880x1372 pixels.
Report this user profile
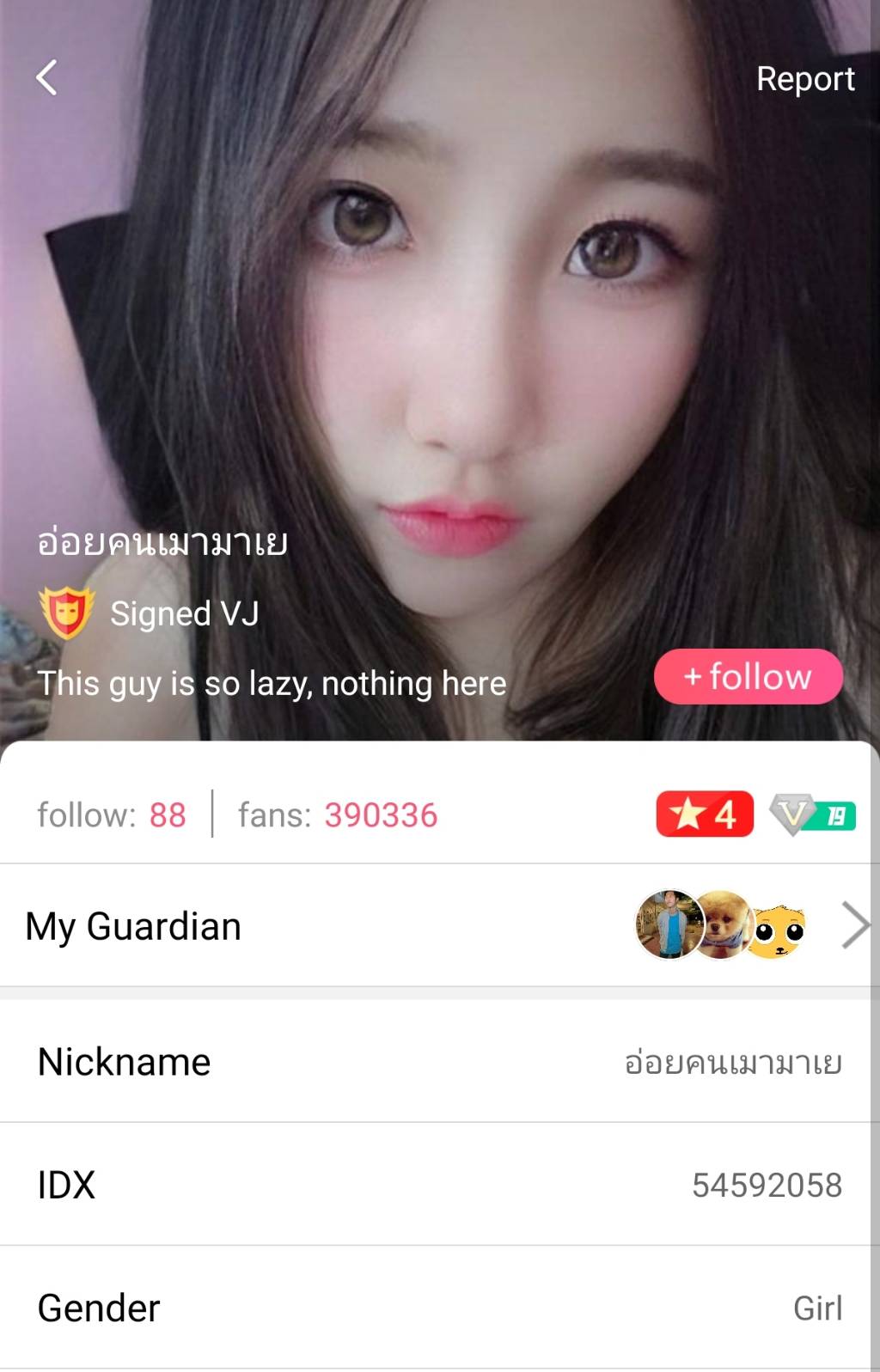(x=804, y=79)
